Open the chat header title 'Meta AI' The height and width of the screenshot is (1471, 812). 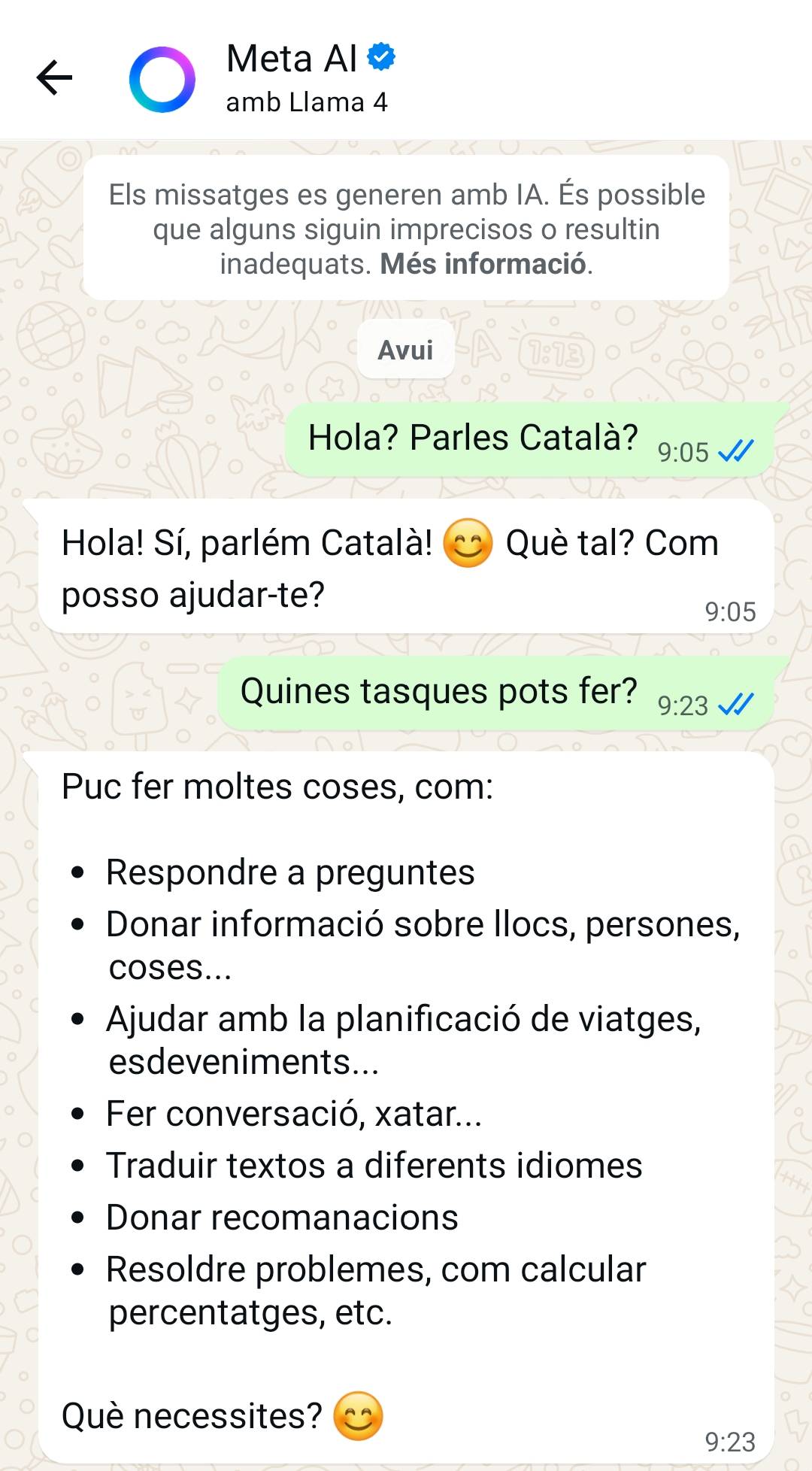[x=293, y=58]
